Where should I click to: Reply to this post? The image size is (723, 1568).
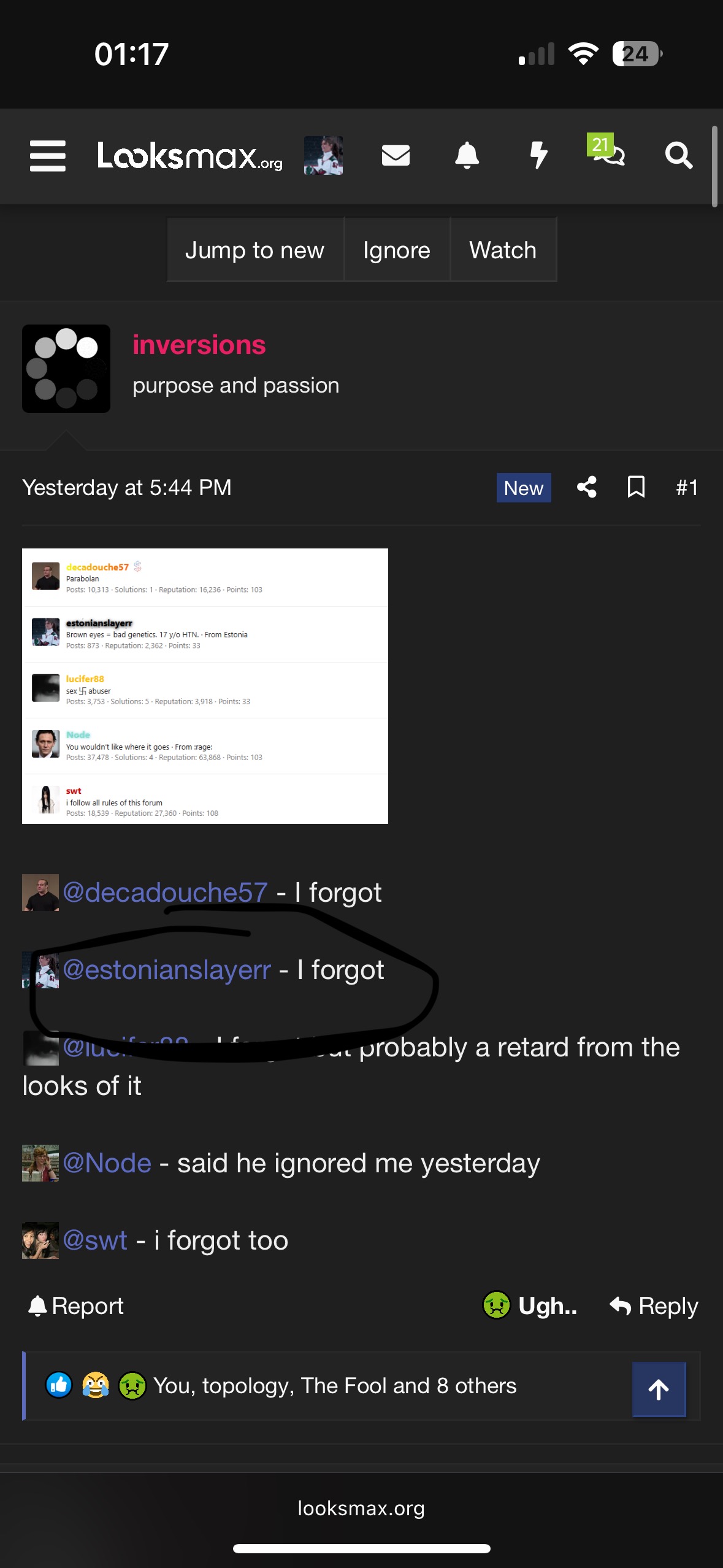[x=654, y=1306]
